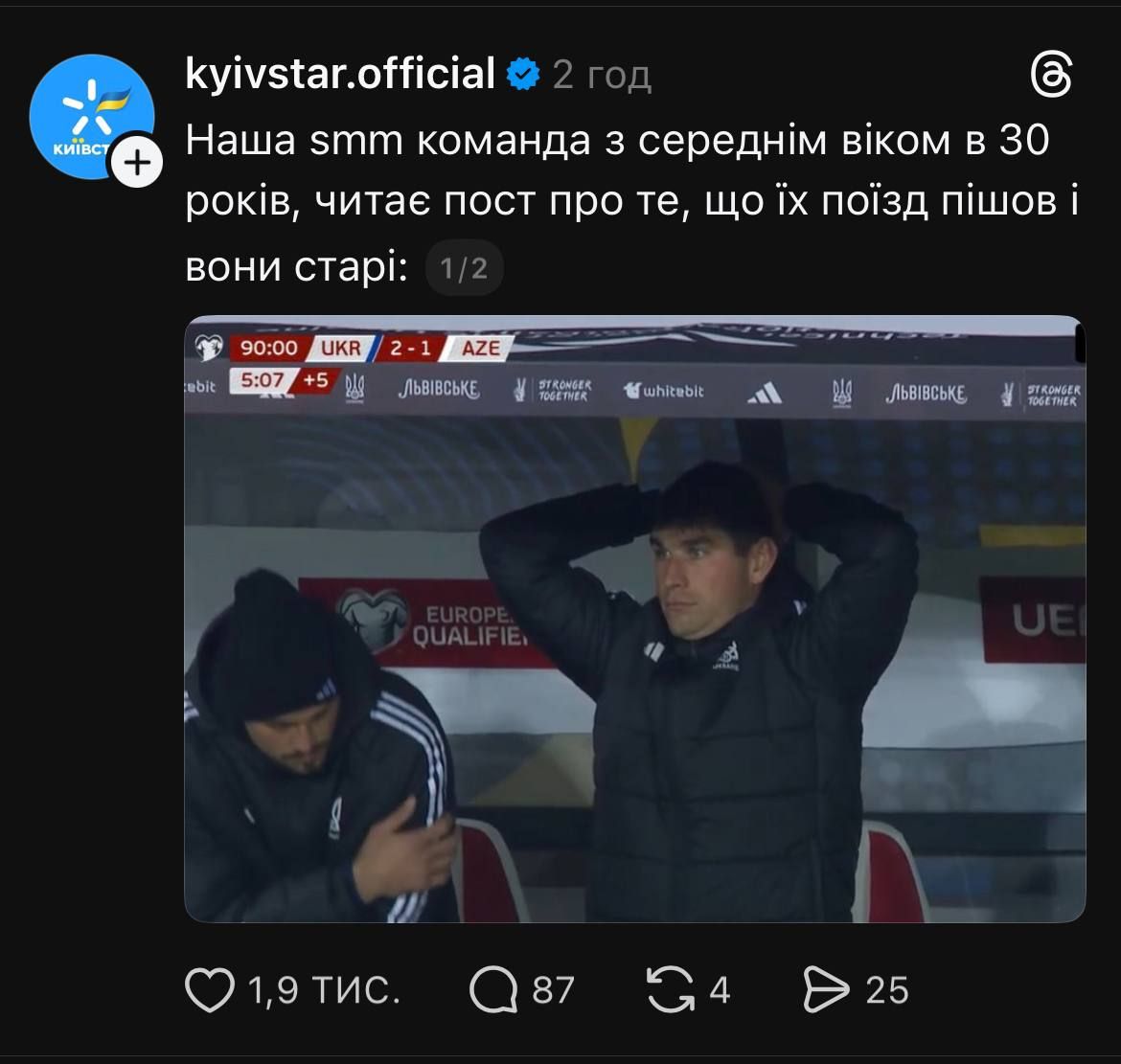The height and width of the screenshot is (1064, 1121).
Task: Open comments on the kyivstar.official post
Action: 493,990
